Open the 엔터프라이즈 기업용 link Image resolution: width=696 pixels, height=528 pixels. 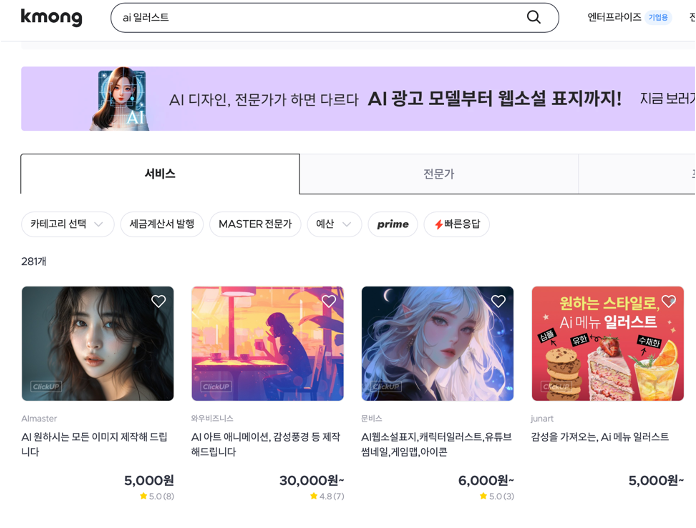point(629,17)
